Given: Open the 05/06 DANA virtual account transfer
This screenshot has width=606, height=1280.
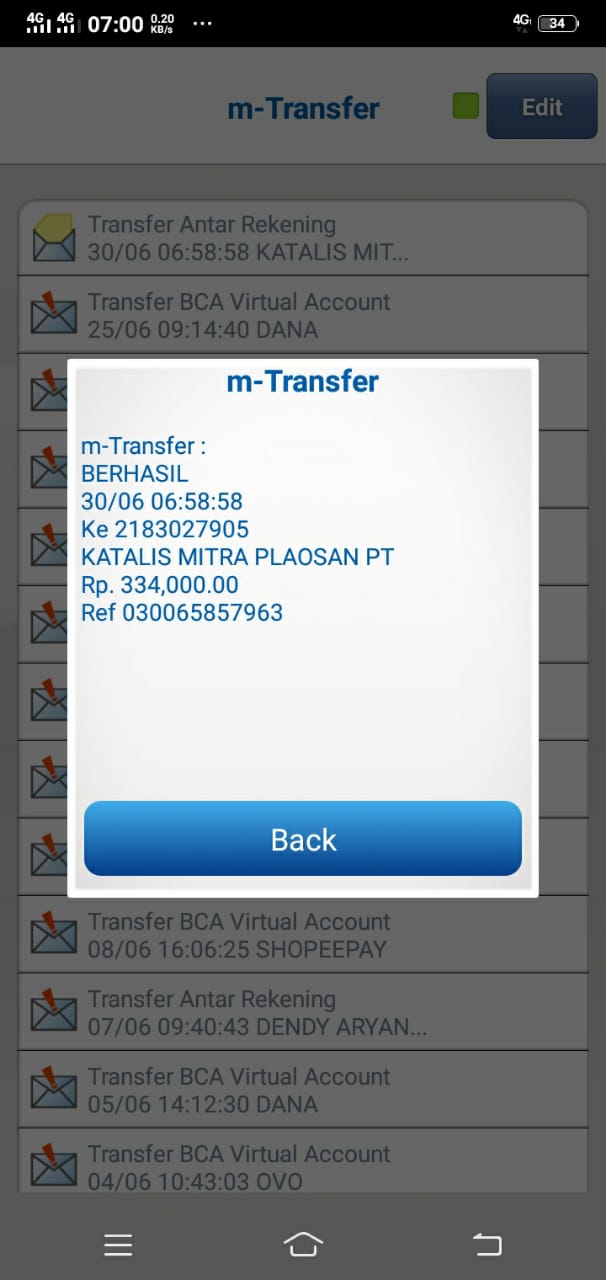Looking at the screenshot, I should [x=303, y=1090].
